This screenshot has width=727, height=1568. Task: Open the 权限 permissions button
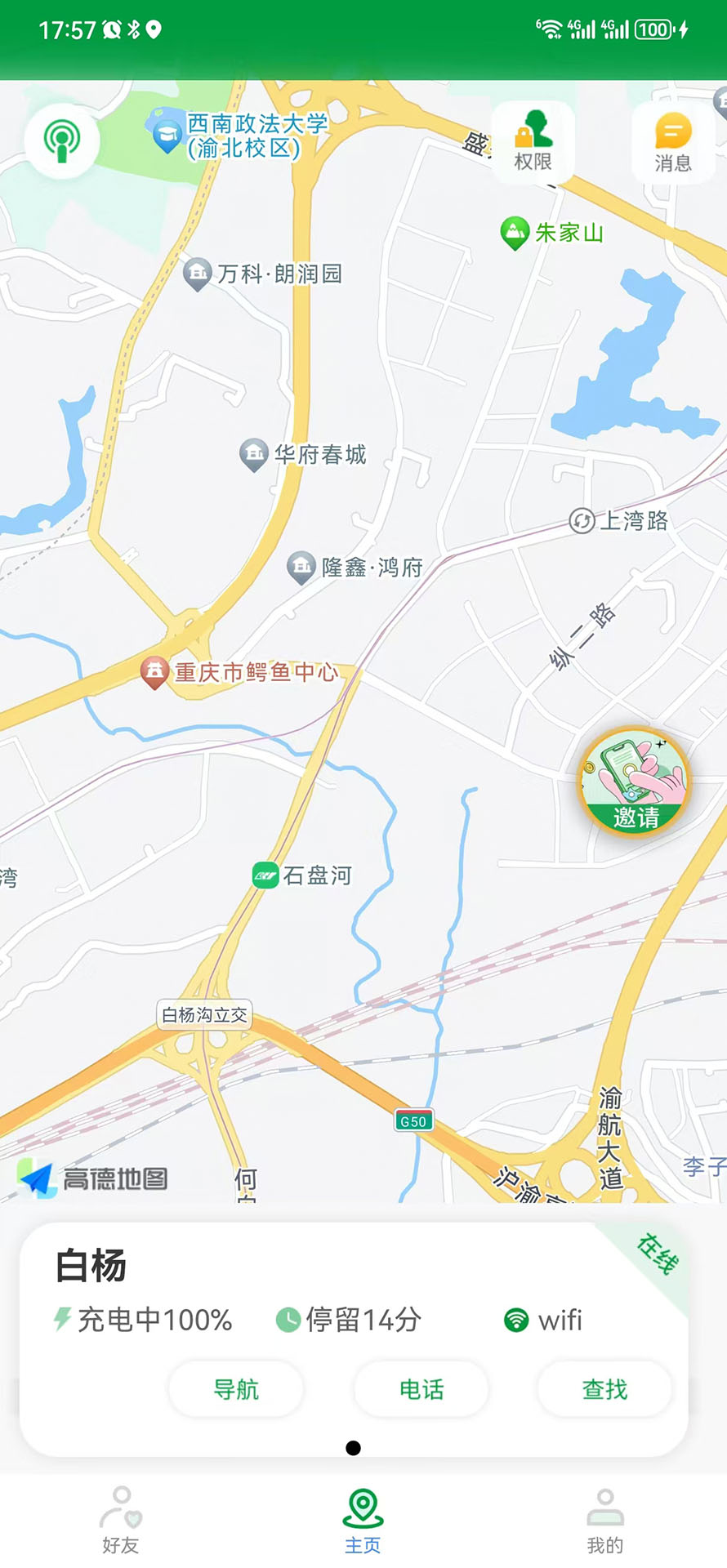click(533, 141)
